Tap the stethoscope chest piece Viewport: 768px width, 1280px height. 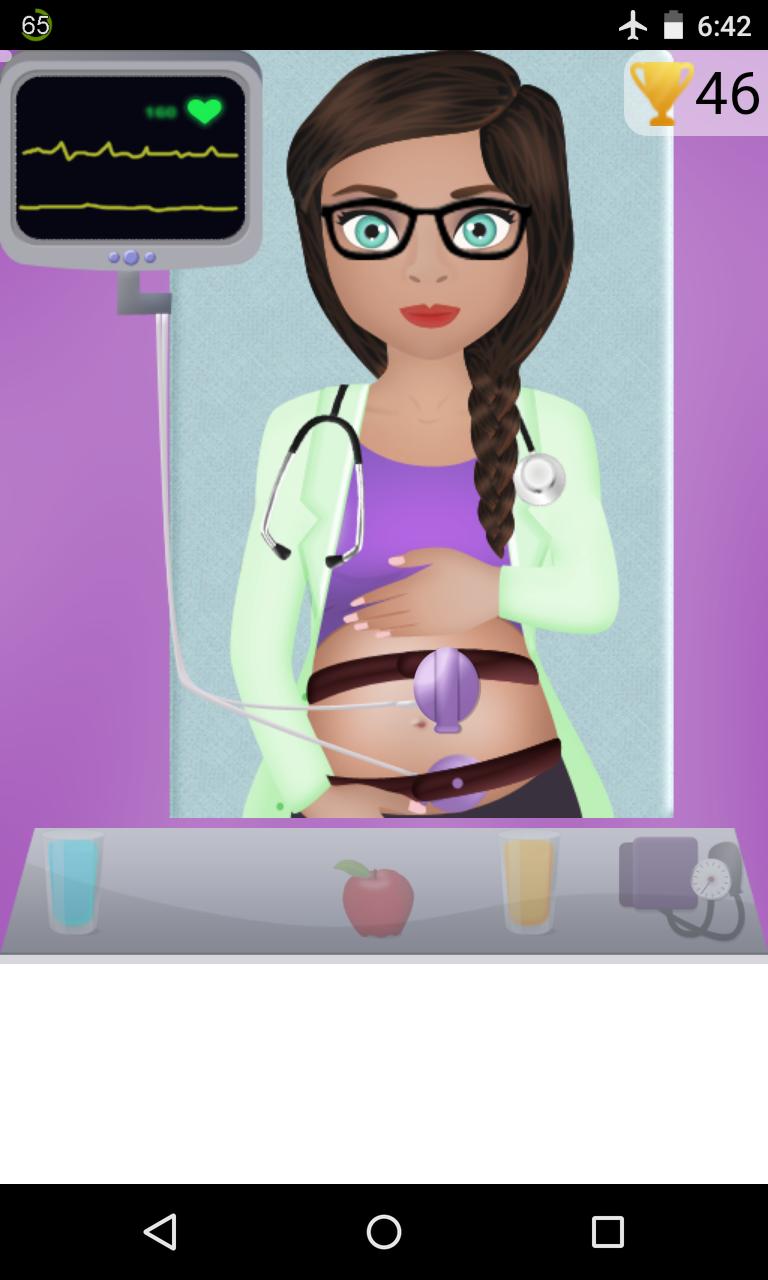tap(541, 477)
